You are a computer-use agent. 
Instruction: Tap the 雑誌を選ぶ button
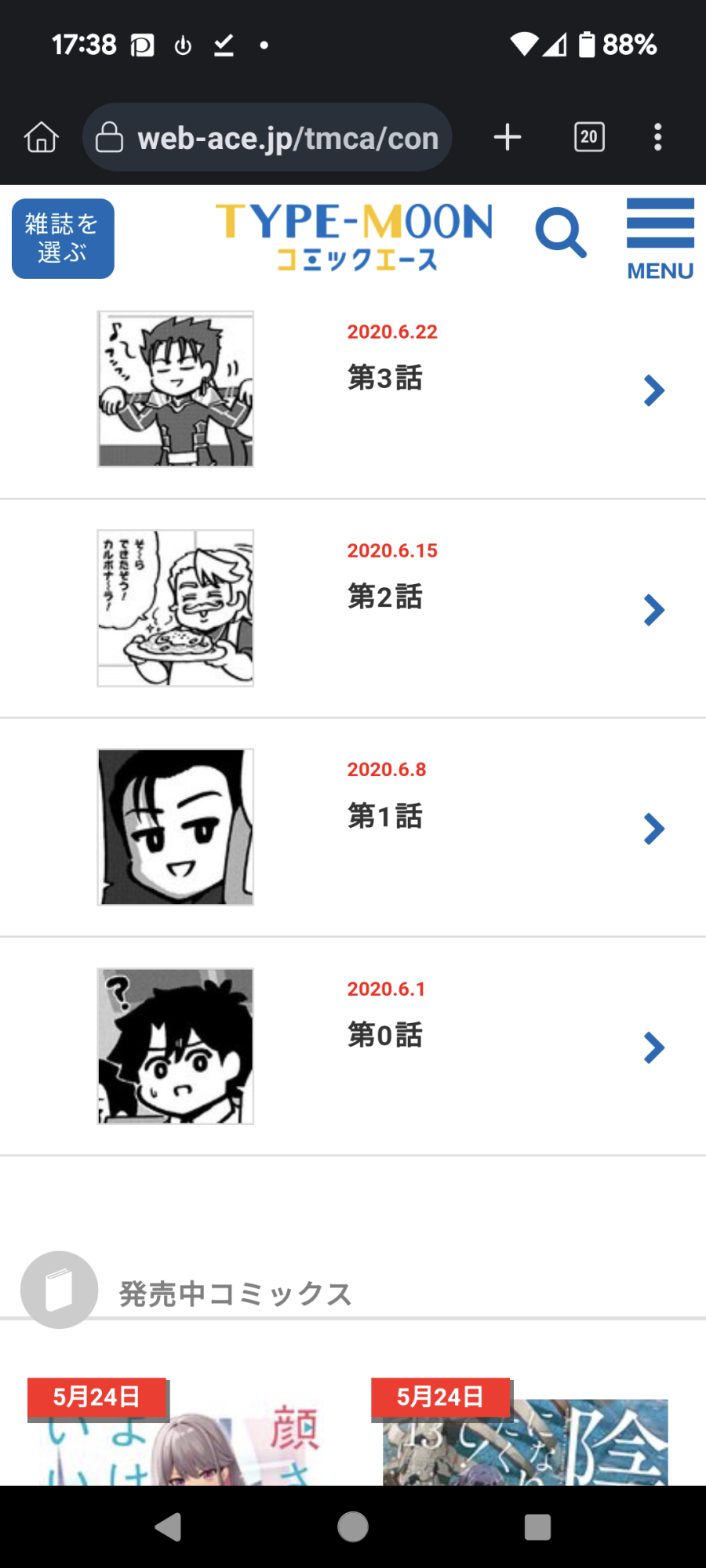click(63, 238)
